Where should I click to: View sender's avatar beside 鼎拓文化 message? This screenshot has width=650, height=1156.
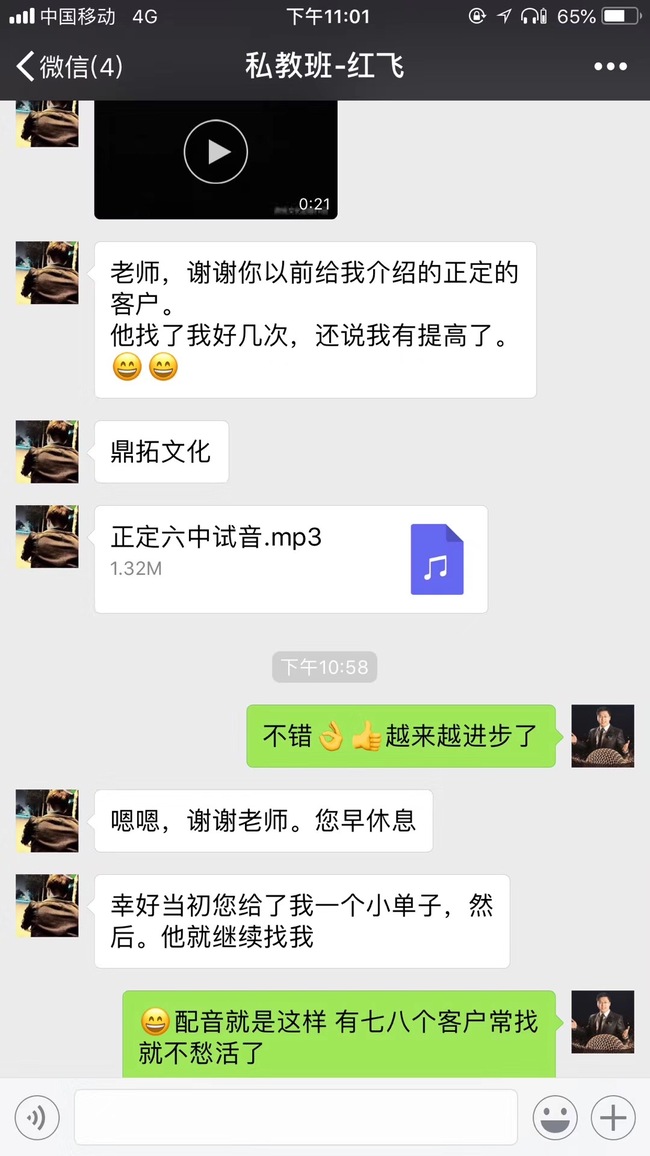[47, 452]
